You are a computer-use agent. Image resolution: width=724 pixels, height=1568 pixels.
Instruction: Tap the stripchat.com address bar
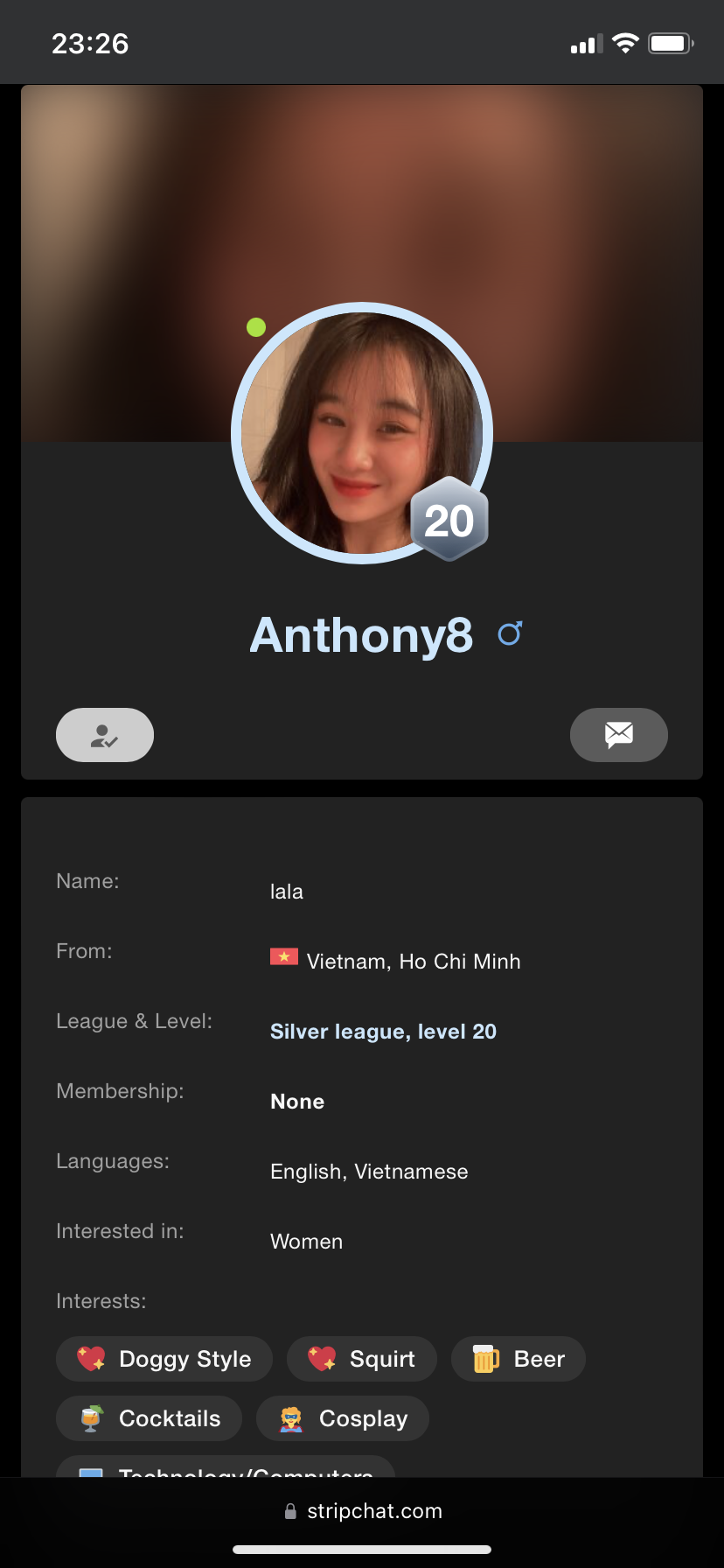[x=362, y=1511]
